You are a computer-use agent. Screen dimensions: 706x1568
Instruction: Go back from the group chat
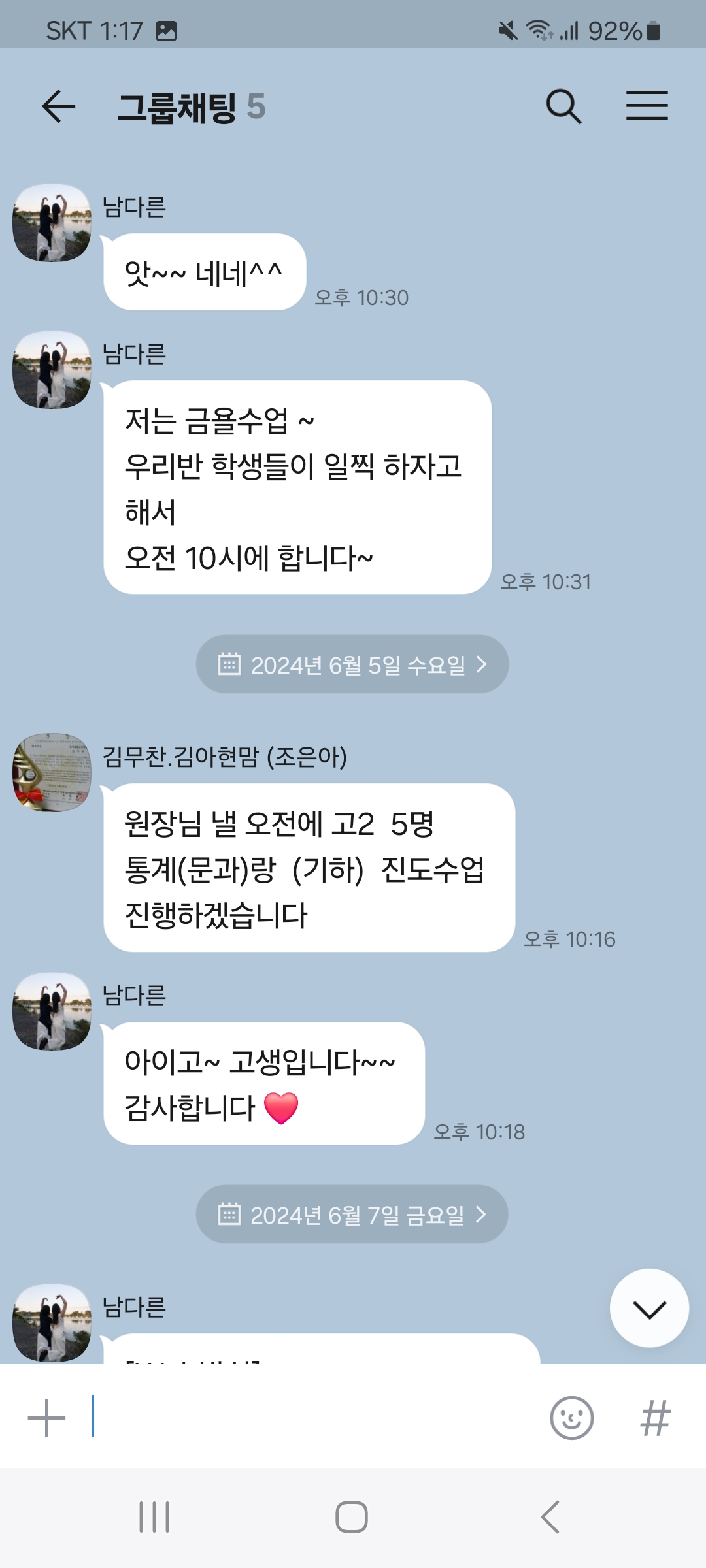(x=59, y=106)
